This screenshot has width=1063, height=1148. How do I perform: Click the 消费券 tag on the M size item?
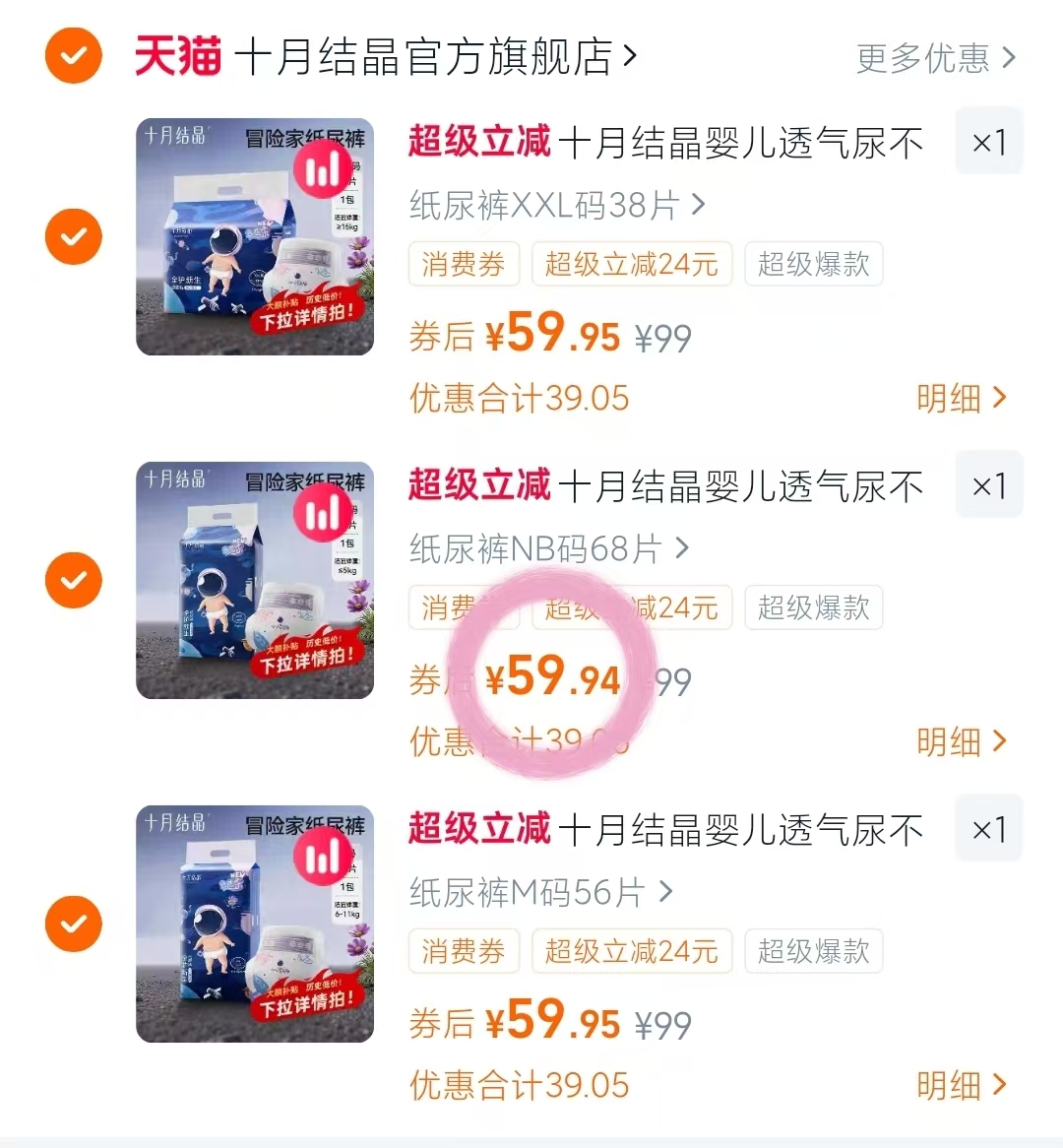(x=464, y=951)
